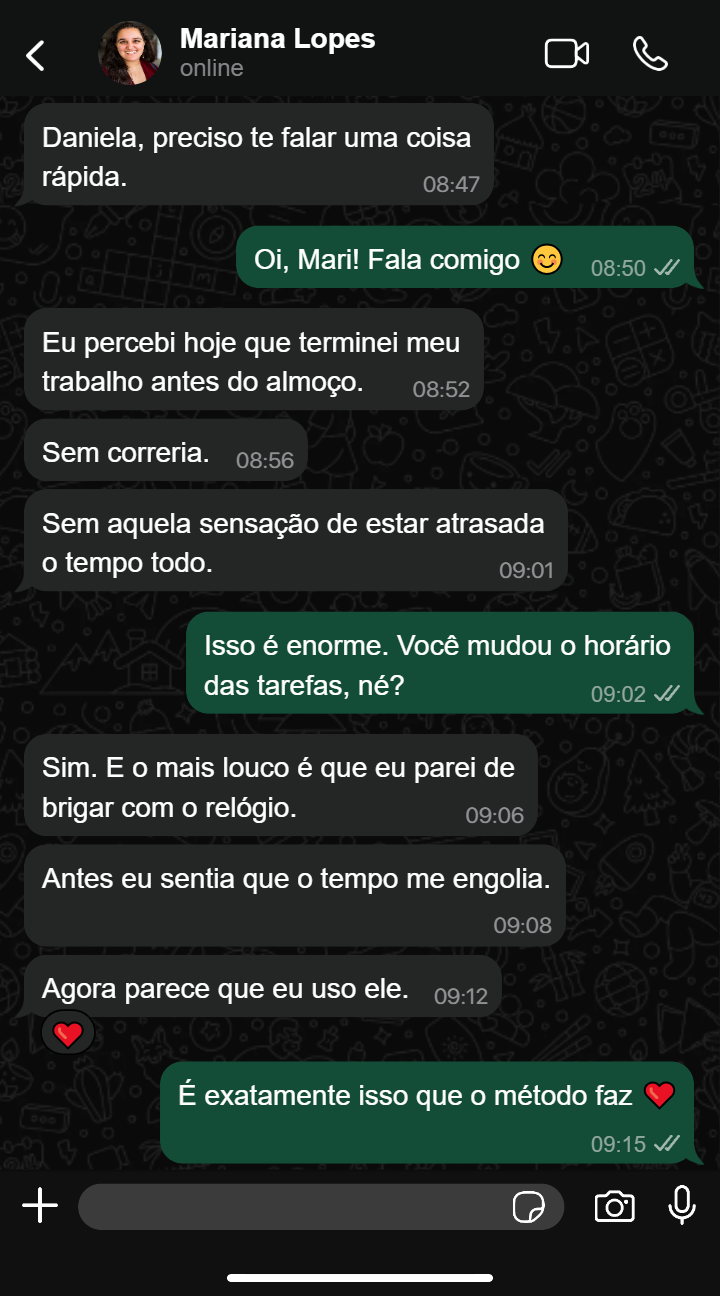
Task: Open the camera to take a photo
Action: 614,1207
